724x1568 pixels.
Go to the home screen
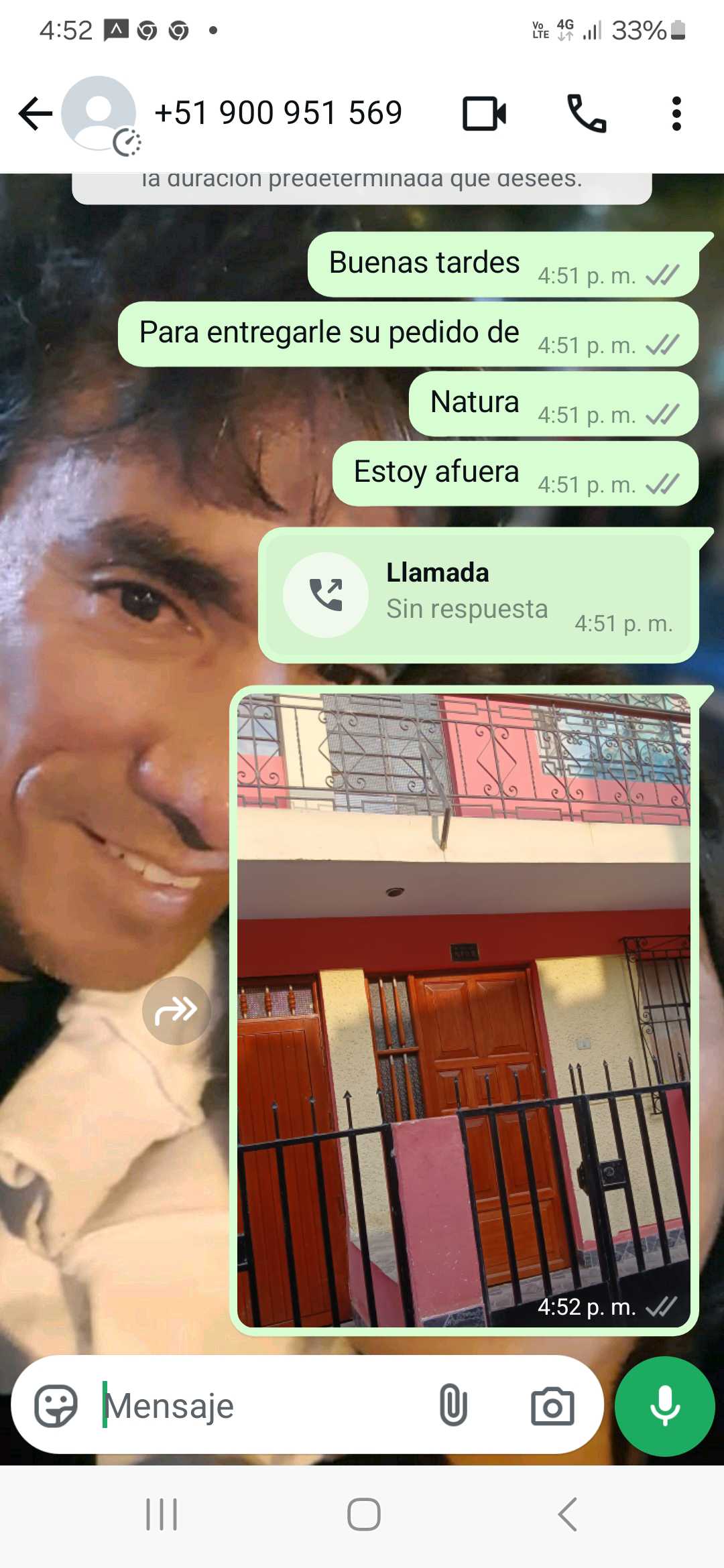pyautogui.click(x=363, y=1514)
